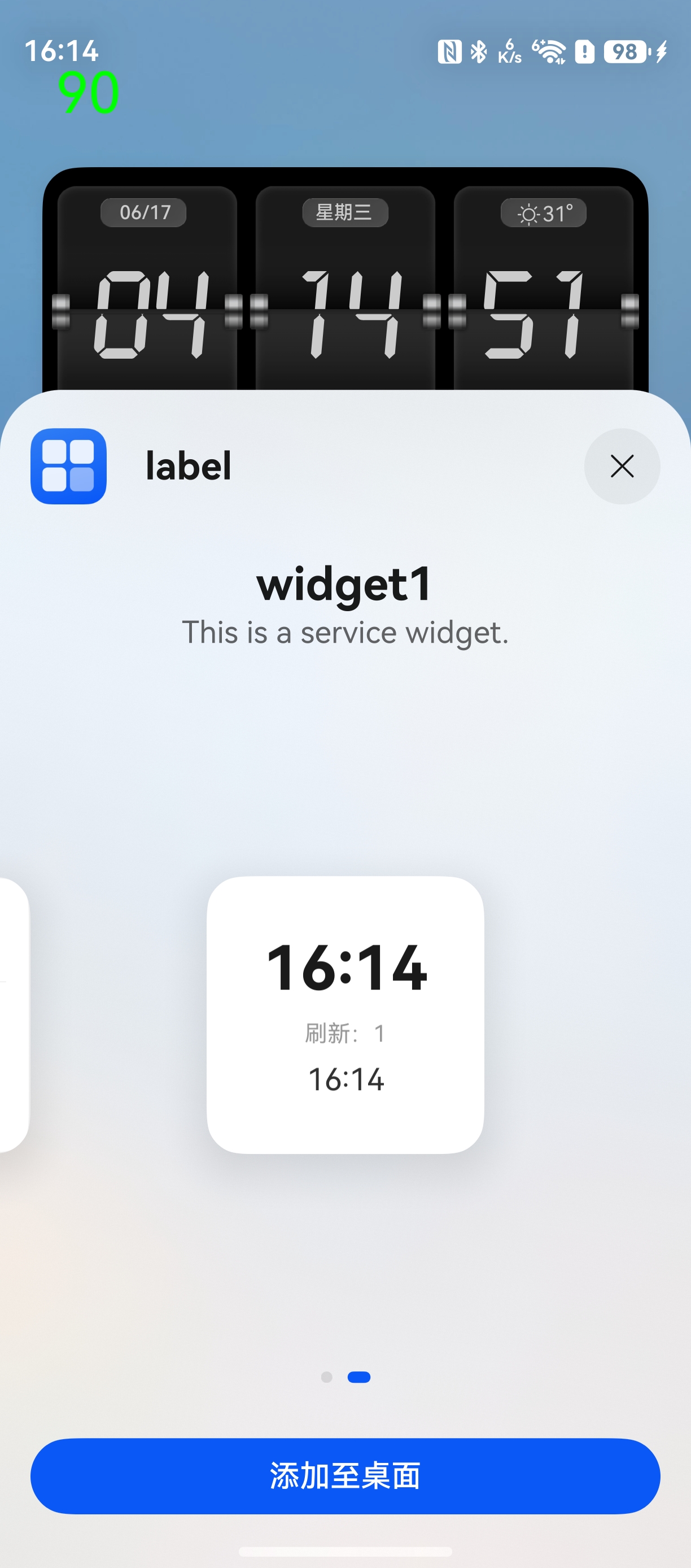The height and width of the screenshot is (1568, 691).
Task: Tap the 添加至桌面 button
Action: (x=345, y=1476)
